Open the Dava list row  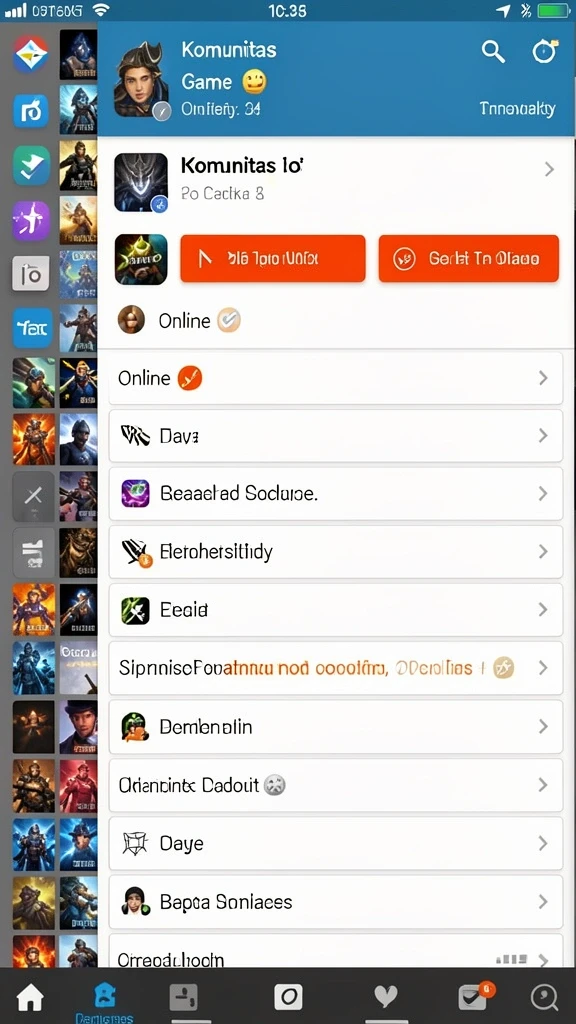(x=336, y=436)
